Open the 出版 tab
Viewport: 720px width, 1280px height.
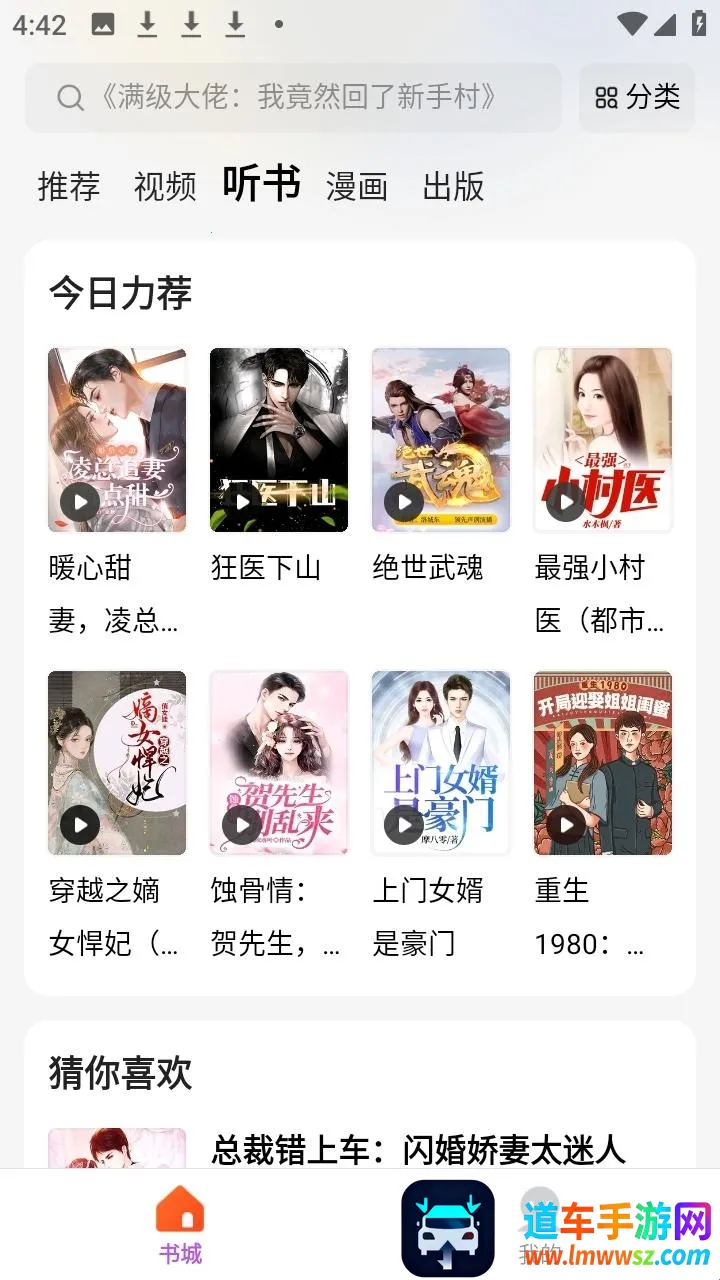tap(453, 186)
